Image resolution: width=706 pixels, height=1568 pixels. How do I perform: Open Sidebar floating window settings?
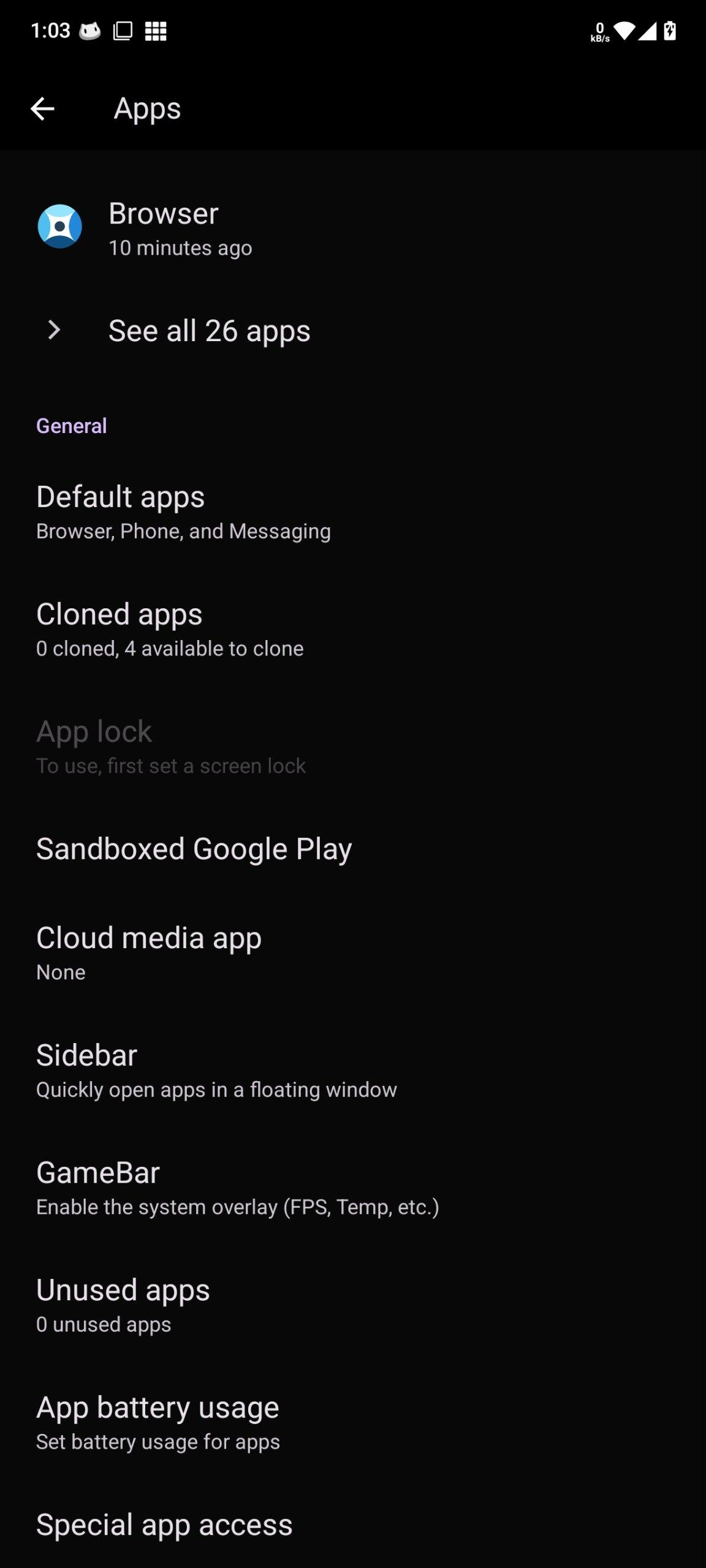pos(216,1071)
